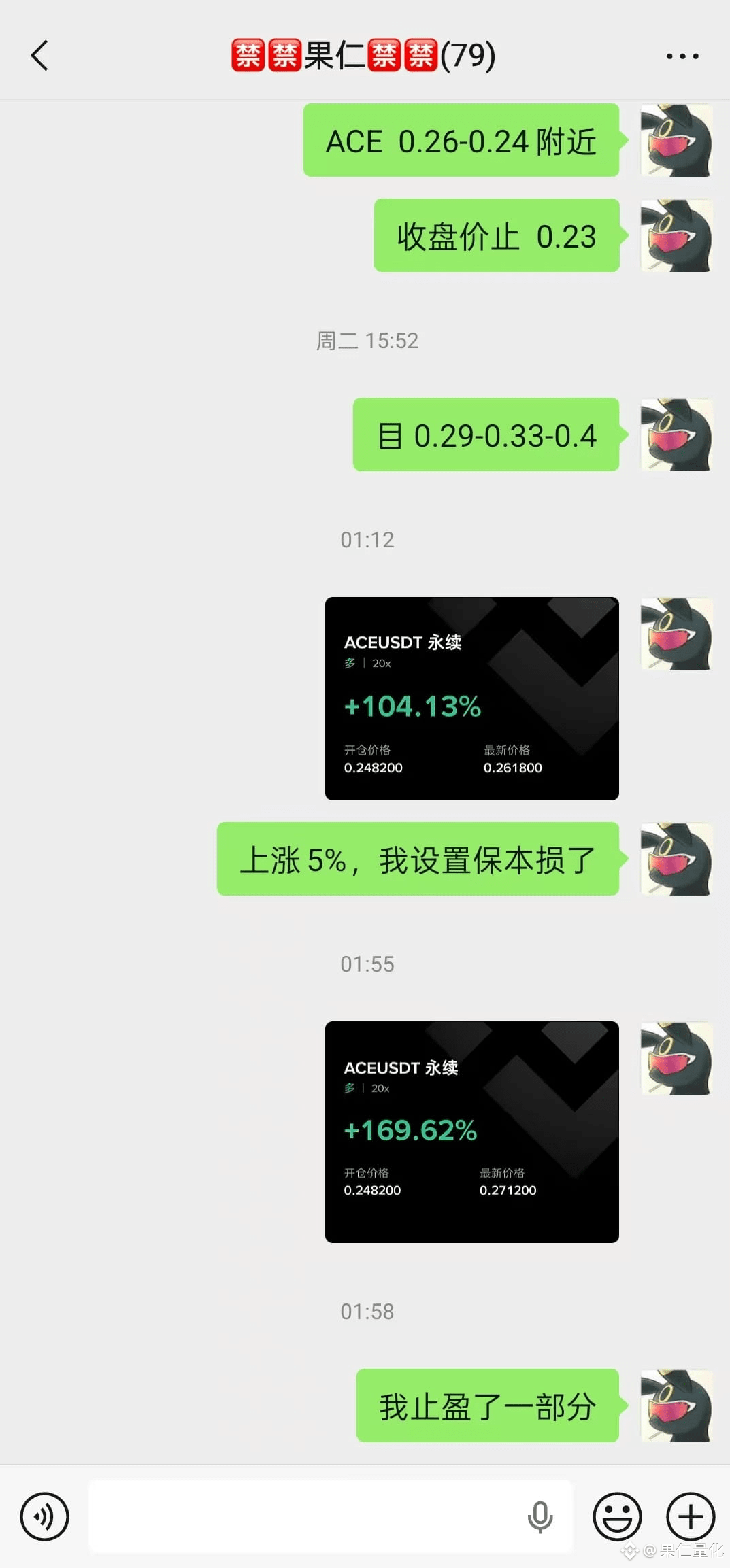This screenshot has width=730, height=1568.
Task: Focus the message text field
Action: (x=306, y=1516)
